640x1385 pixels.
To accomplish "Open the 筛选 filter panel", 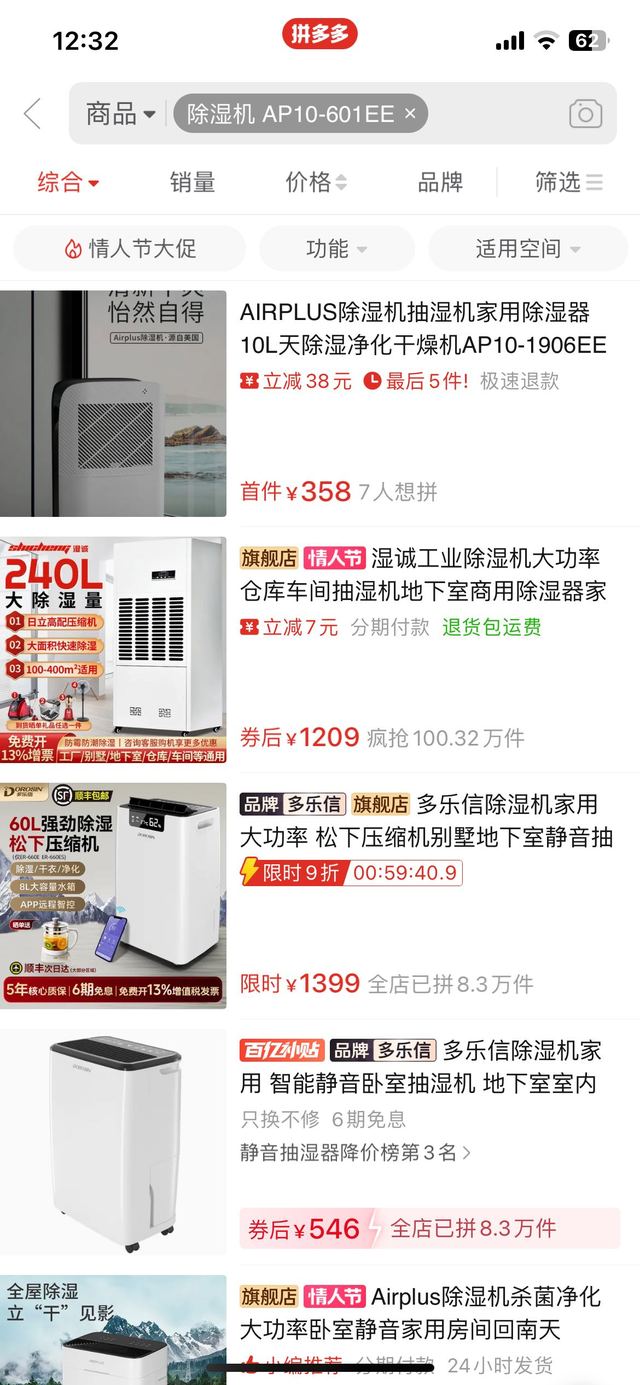I will pyautogui.click(x=568, y=182).
